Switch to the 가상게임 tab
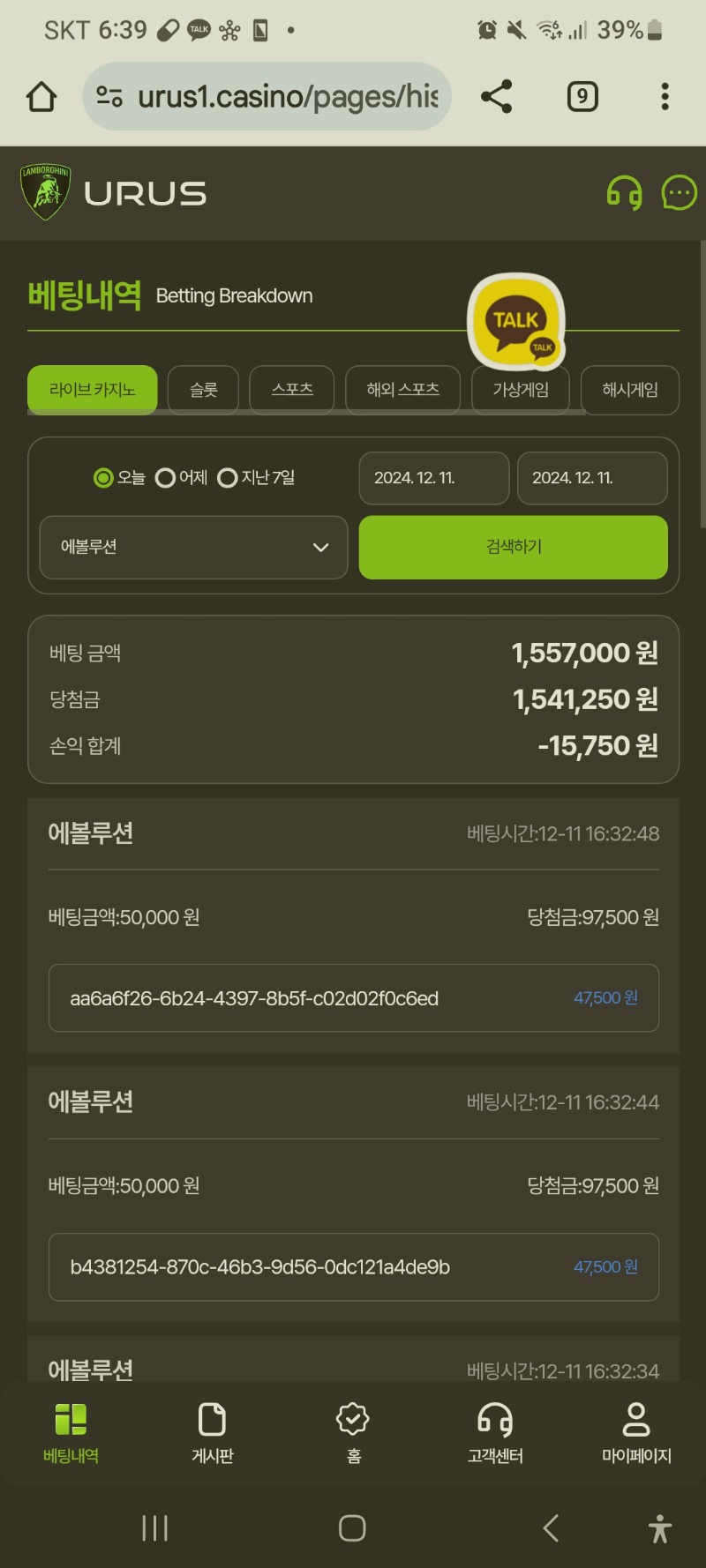Viewport: 706px width, 1568px height. point(520,390)
